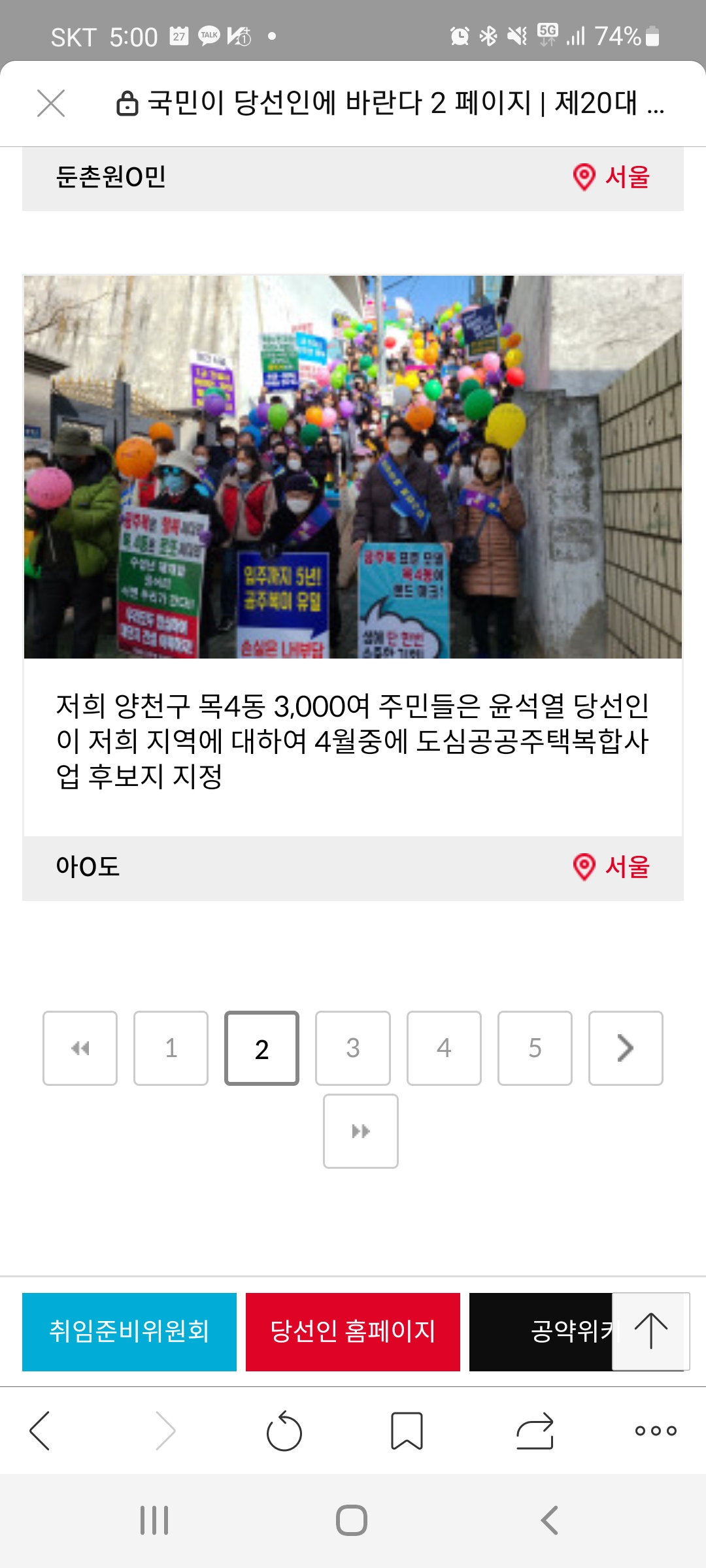Jump to the last page of posts
706x1568 pixels.
tap(360, 1131)
